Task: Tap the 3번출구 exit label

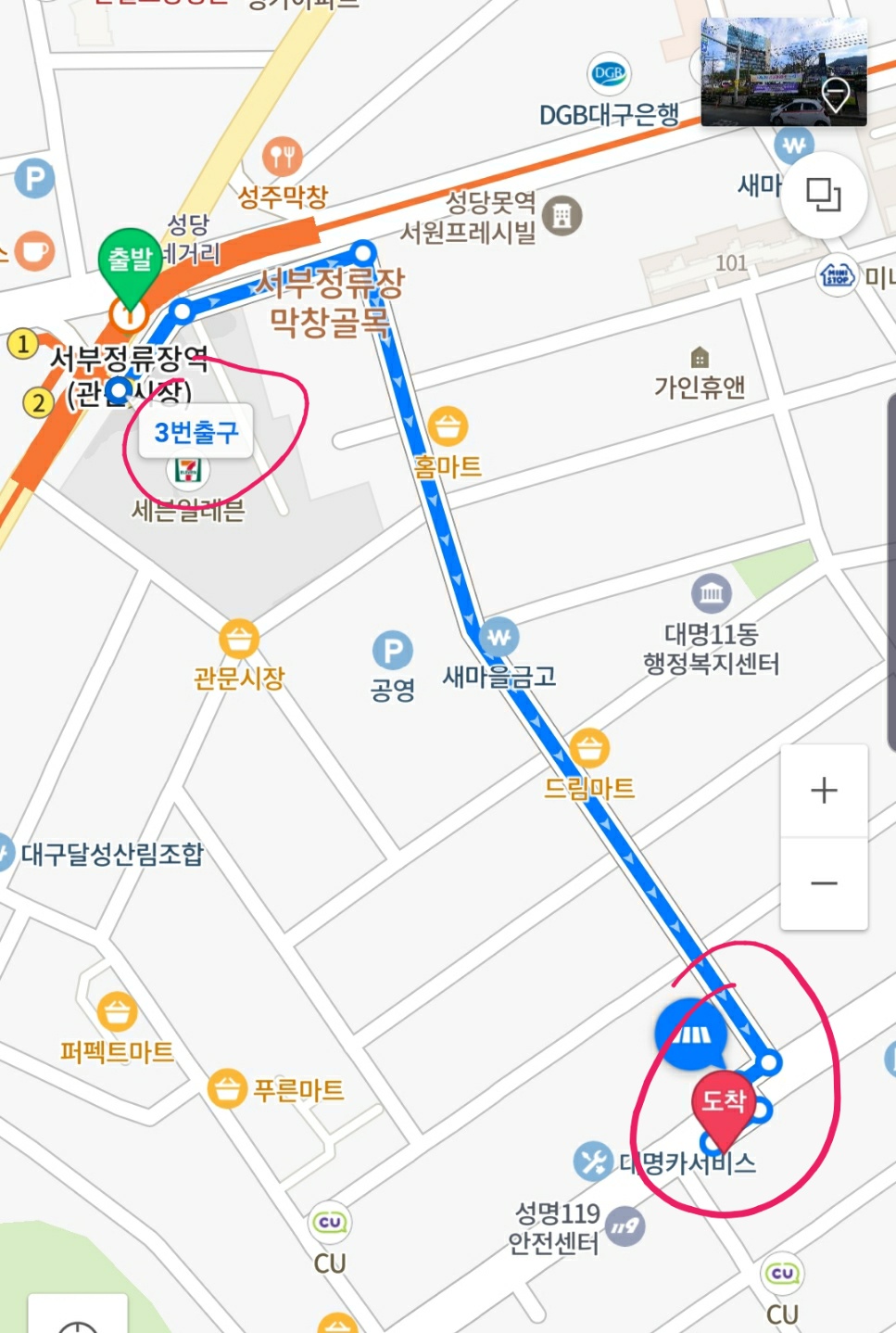Action: [196, 432]
